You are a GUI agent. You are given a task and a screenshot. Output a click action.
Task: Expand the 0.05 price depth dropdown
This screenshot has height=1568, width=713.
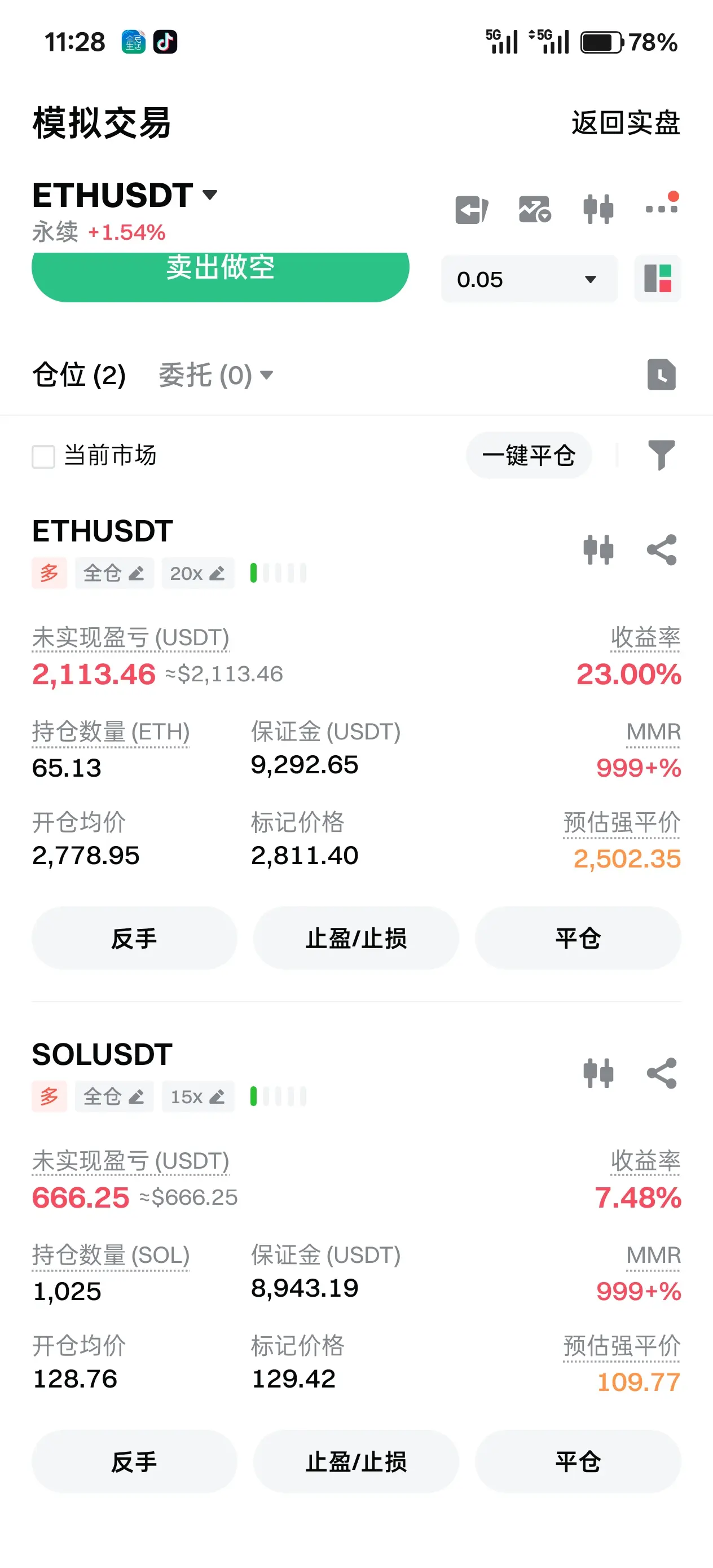pos(529,279)
